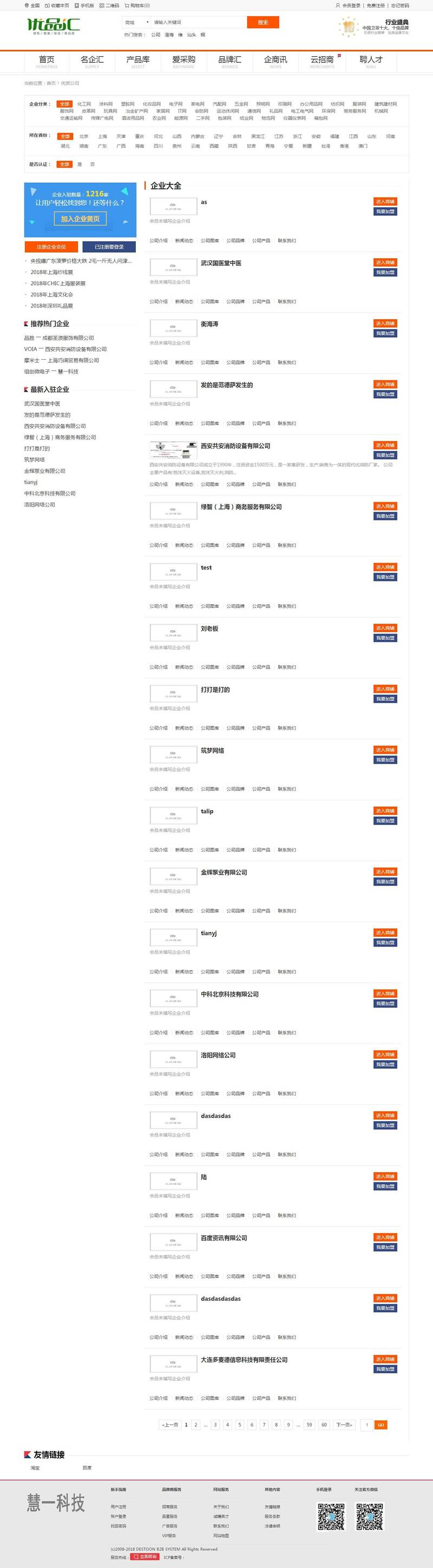The height and width of the screenshot is (1568, 433).
Task: Tap the orange 搜索 search button
Action: 263,23
